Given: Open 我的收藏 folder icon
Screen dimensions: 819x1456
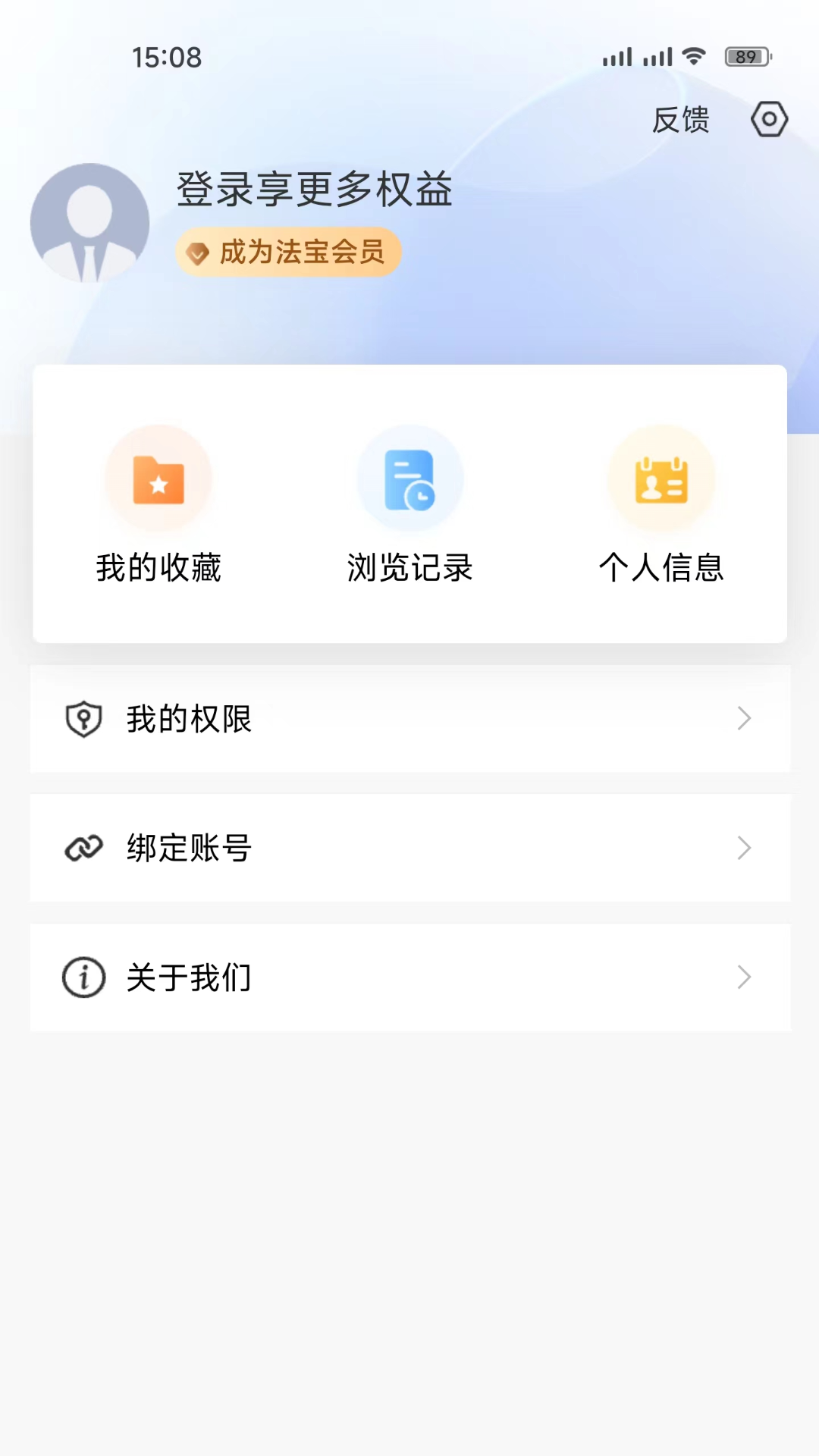Looking at the screenshot, I should point(158,478).
